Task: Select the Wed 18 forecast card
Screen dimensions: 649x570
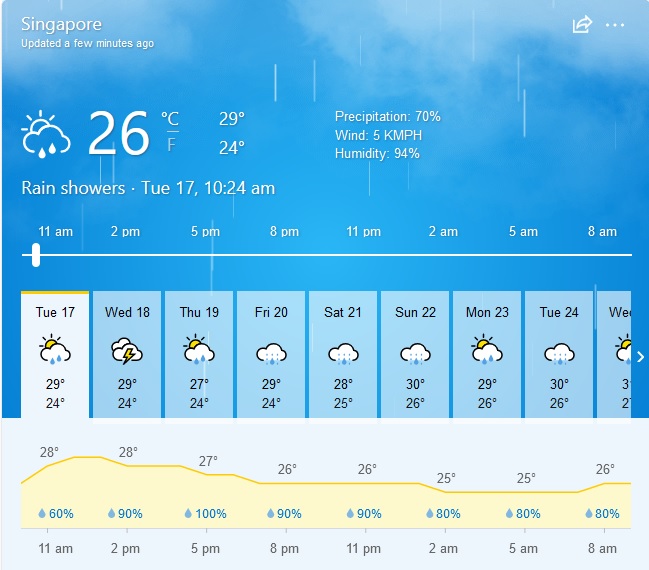Action: [127, 355]
